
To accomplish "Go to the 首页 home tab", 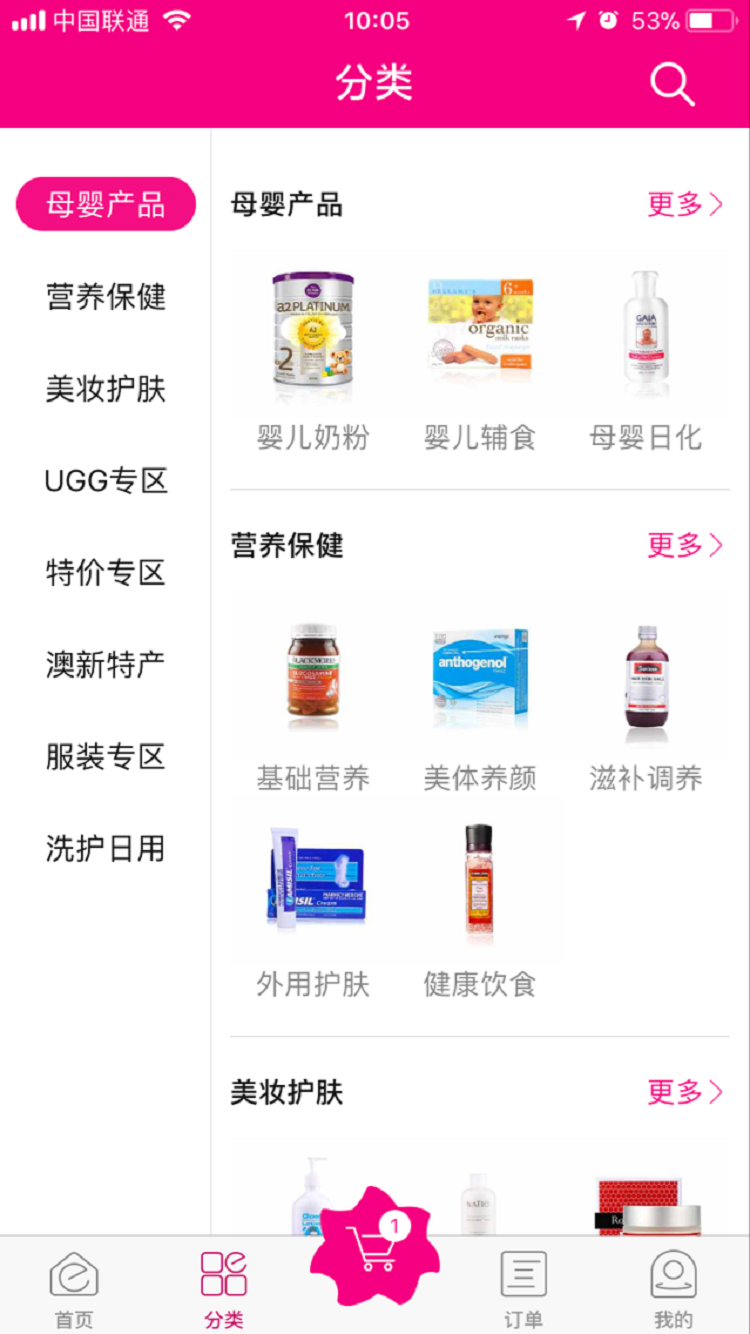I will pos(74,1288).
